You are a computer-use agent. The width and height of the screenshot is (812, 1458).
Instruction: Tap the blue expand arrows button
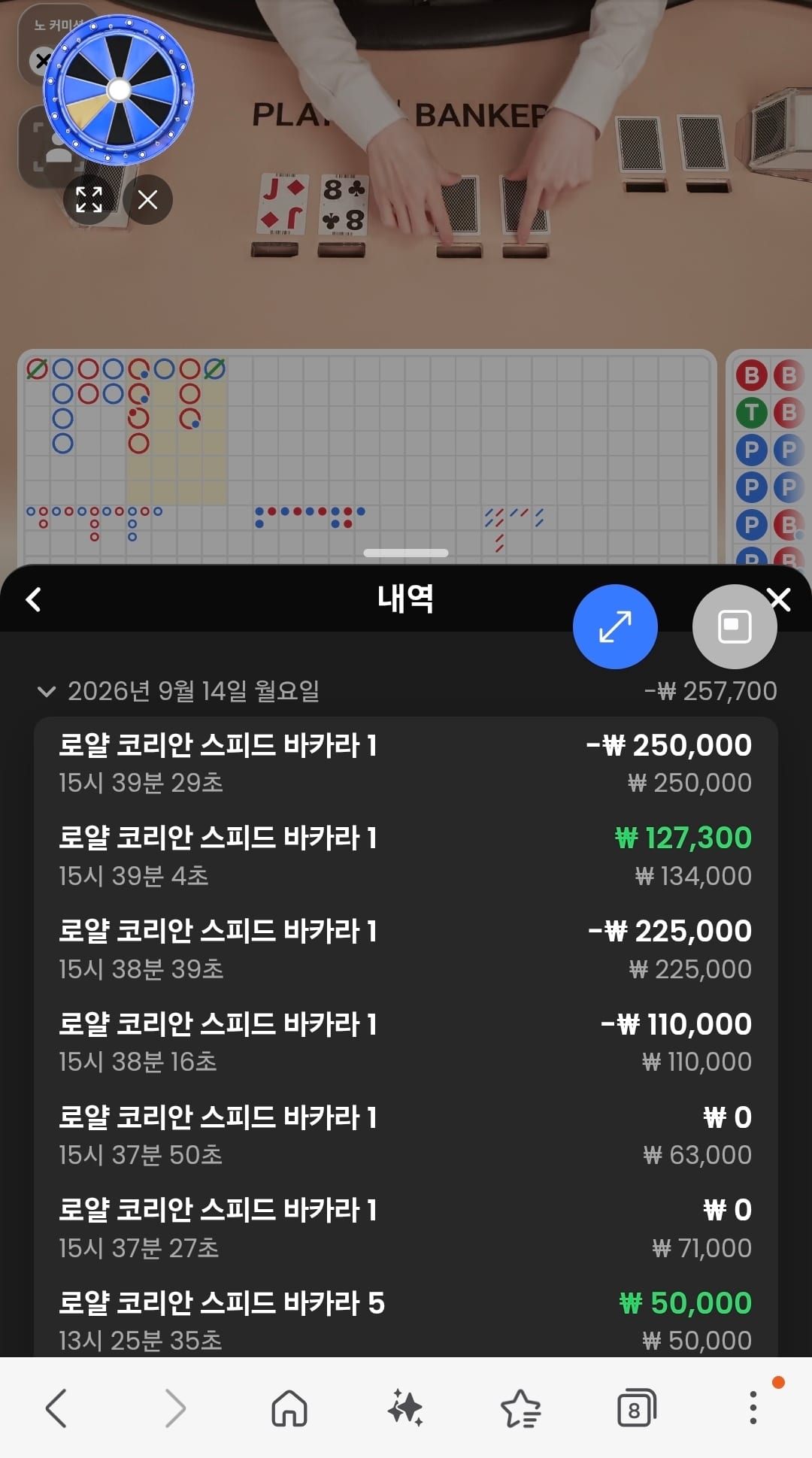[x=615, y=626]
